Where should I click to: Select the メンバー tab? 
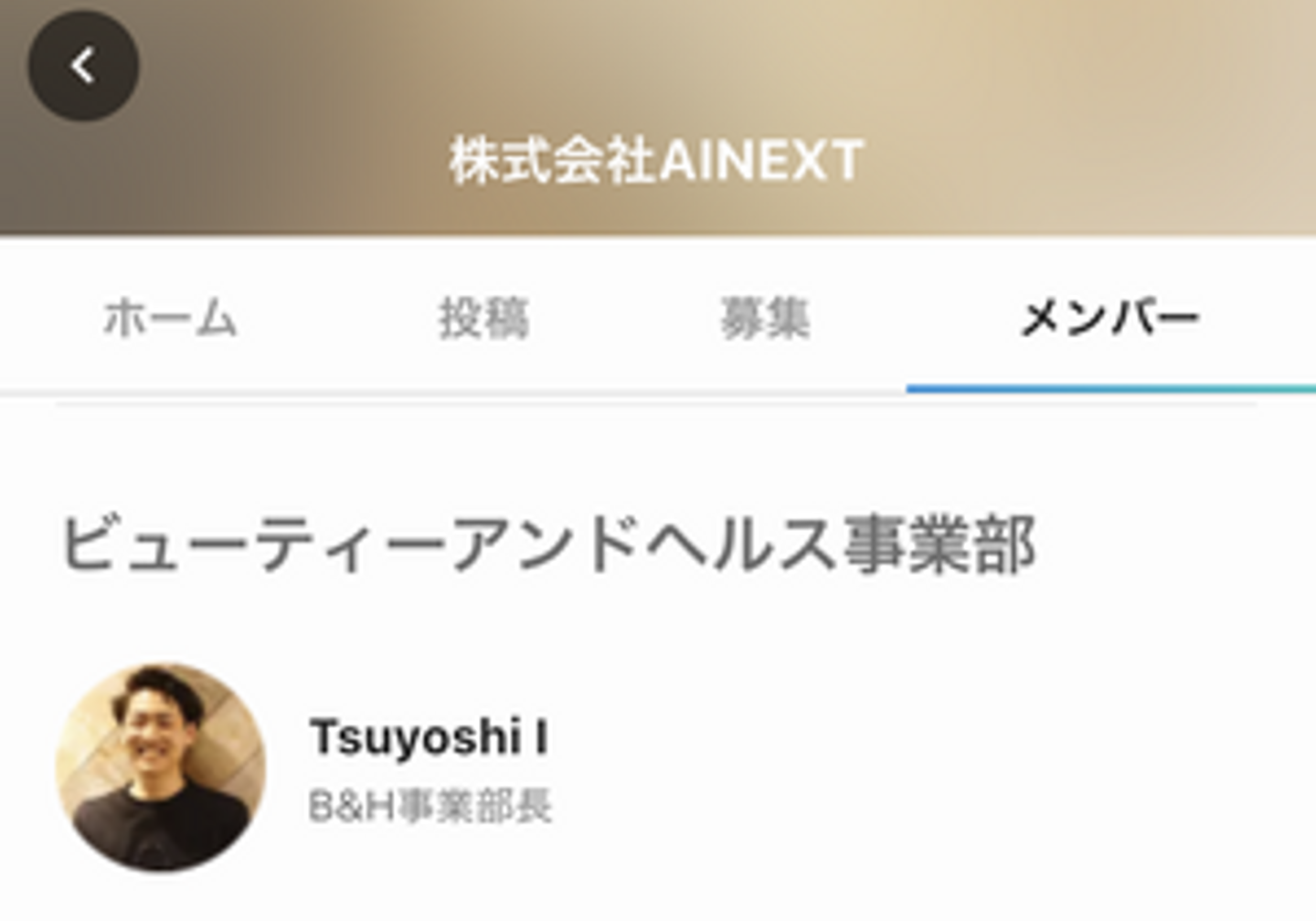click(1109, 318)
